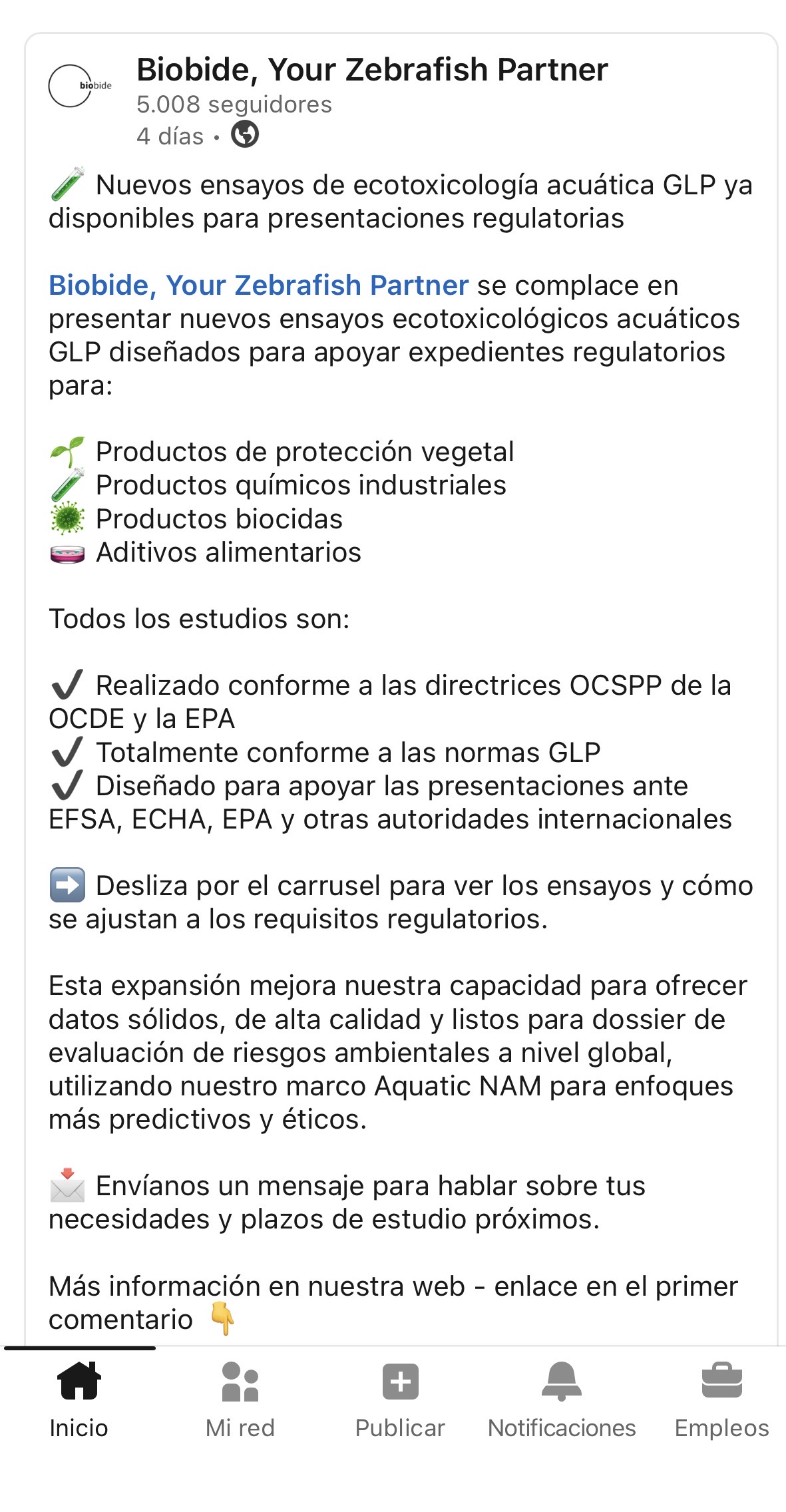Open Biobide company page from post header

371,70
